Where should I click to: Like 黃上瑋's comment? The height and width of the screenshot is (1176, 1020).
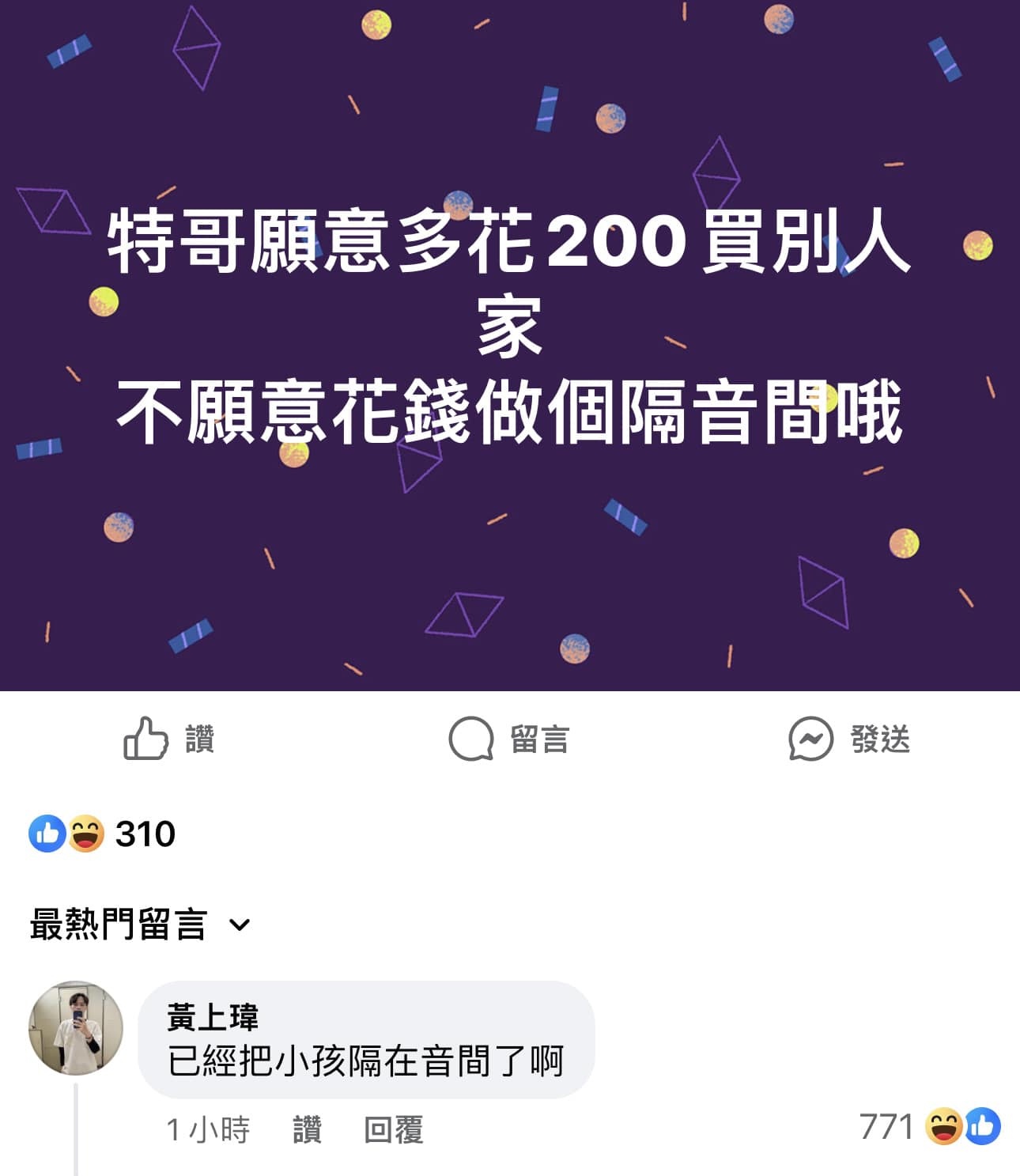[307, 1129]
